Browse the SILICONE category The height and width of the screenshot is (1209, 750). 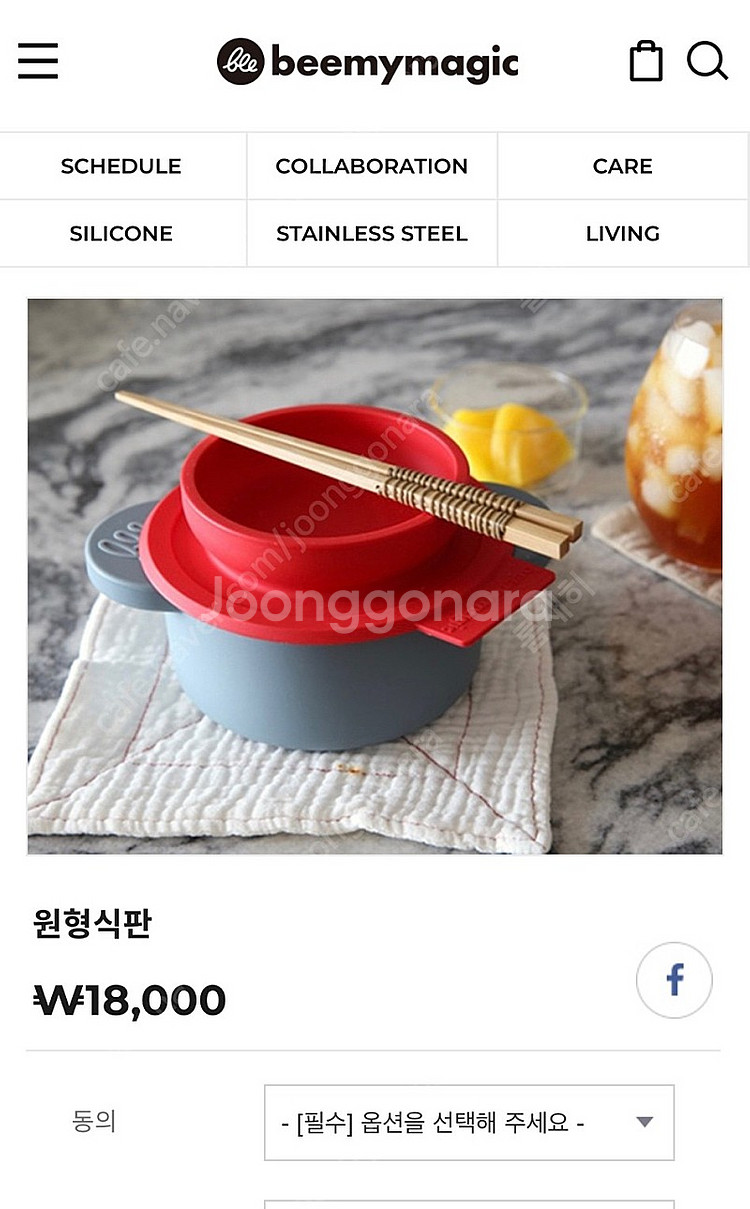coord(121,234)
